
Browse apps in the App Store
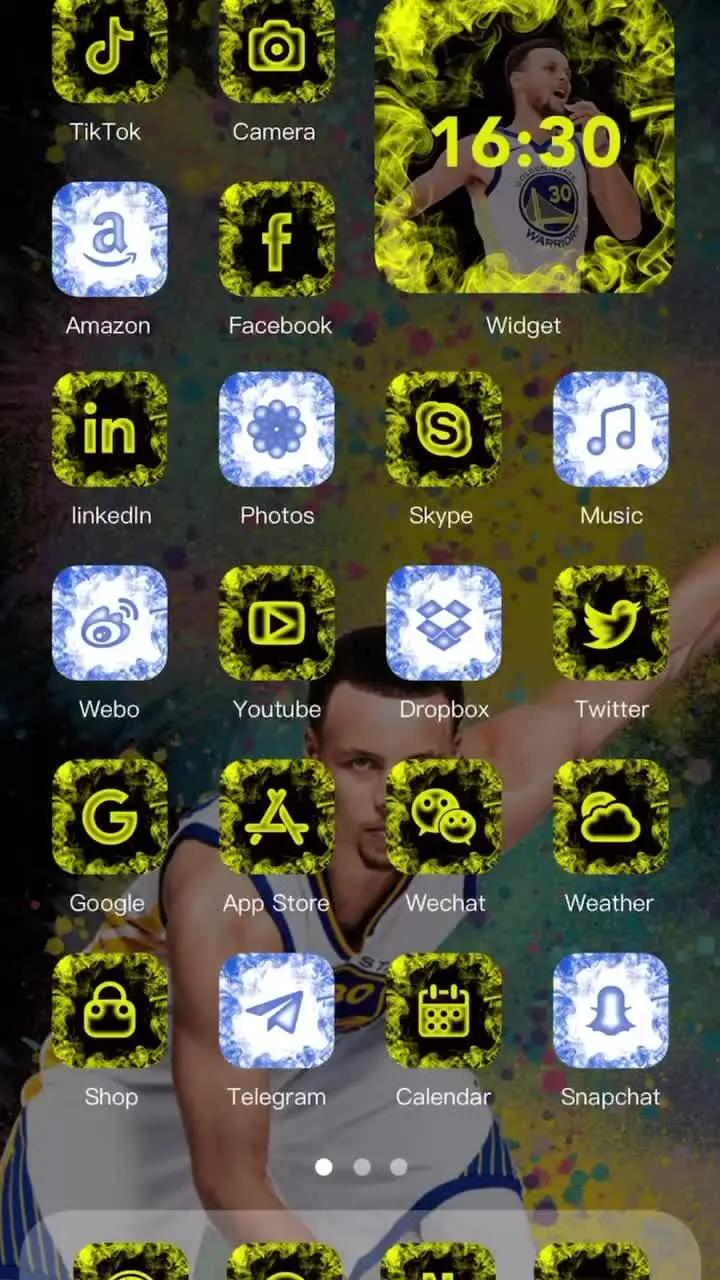tap(277, 816)
